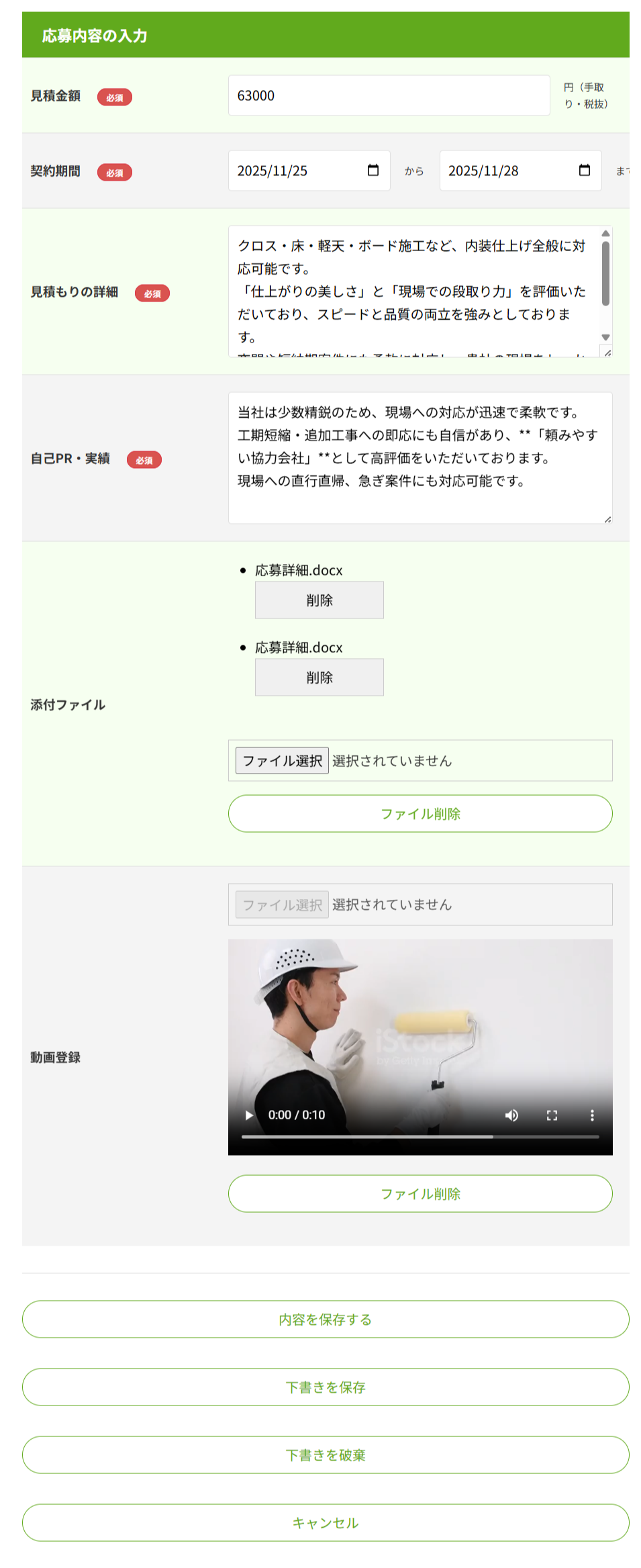Screen dimensions: 641x1568
Task: Tap the video progress bar
Action: coord(420,1136)
